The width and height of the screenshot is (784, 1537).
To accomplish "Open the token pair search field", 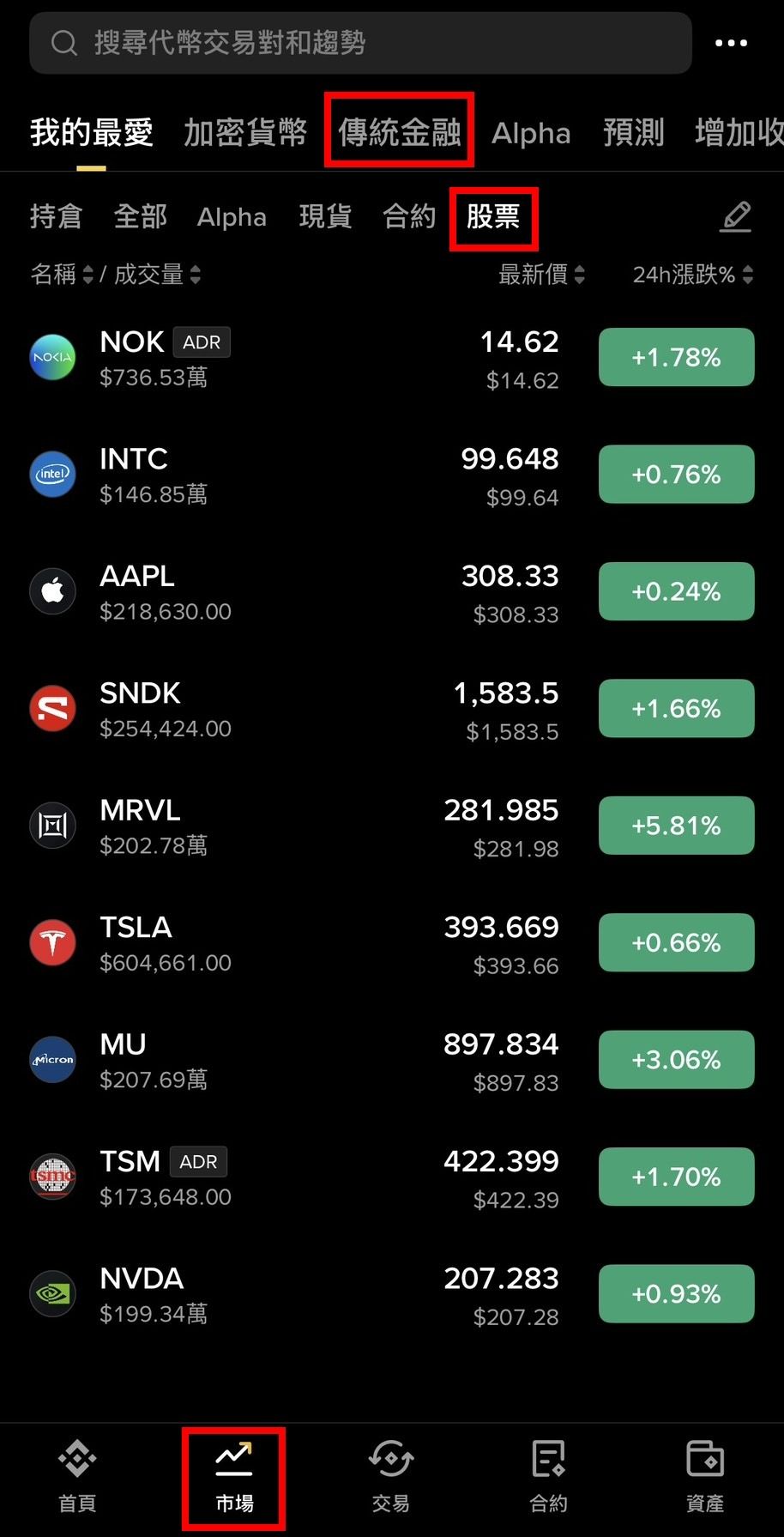I will [360, 42].
